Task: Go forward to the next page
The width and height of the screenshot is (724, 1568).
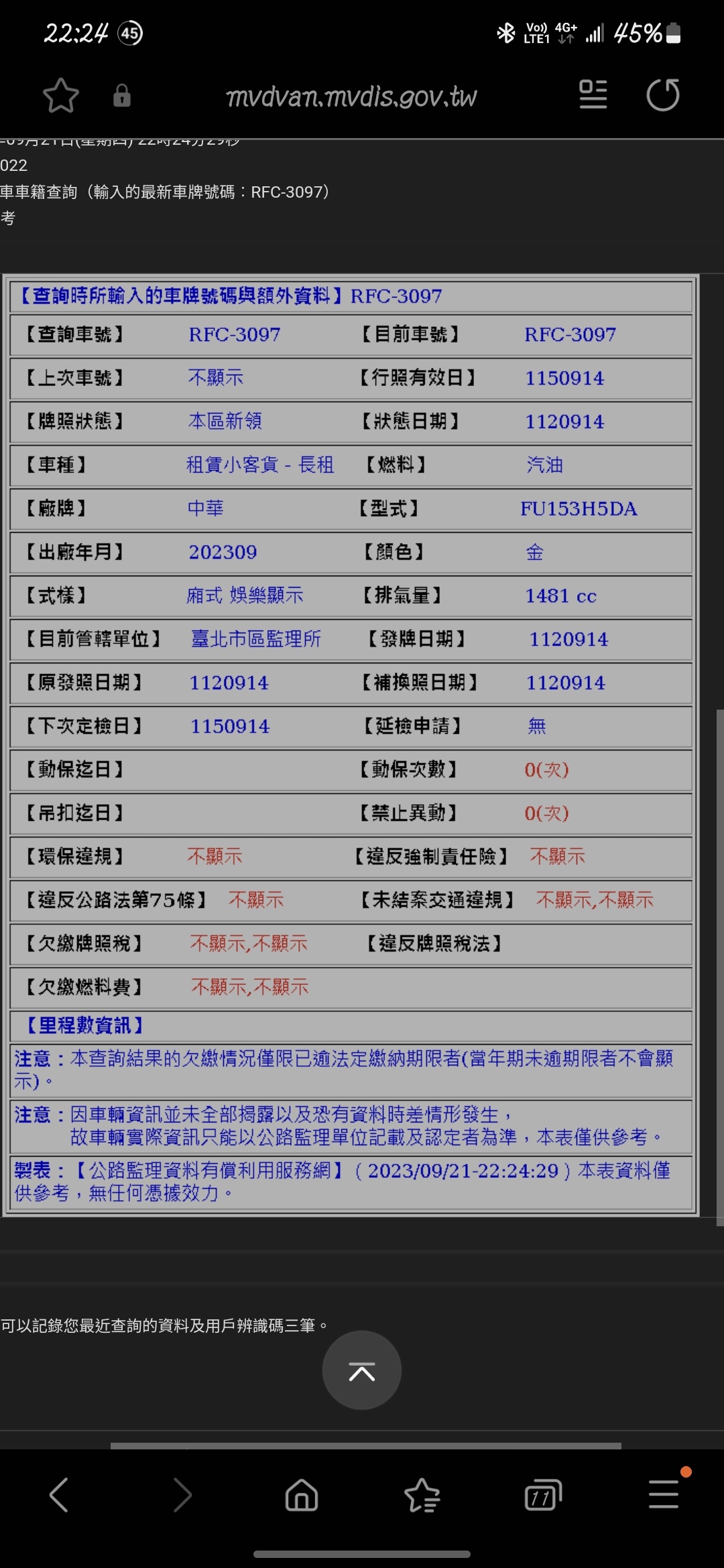Action: click(x=182, y=1495)
